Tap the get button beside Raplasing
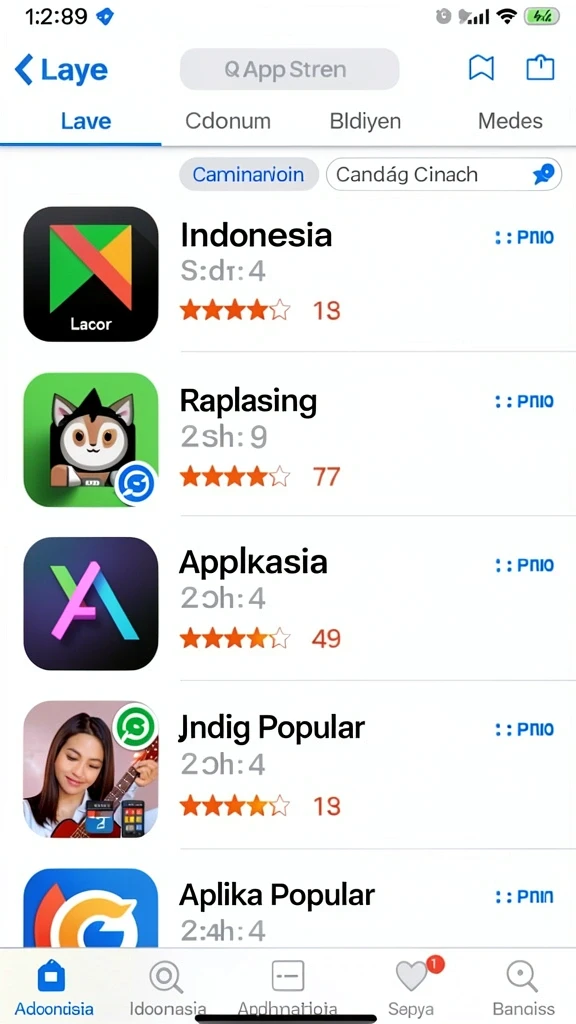Viewport: 576px width, 1024px height. [x=524, y=401]
